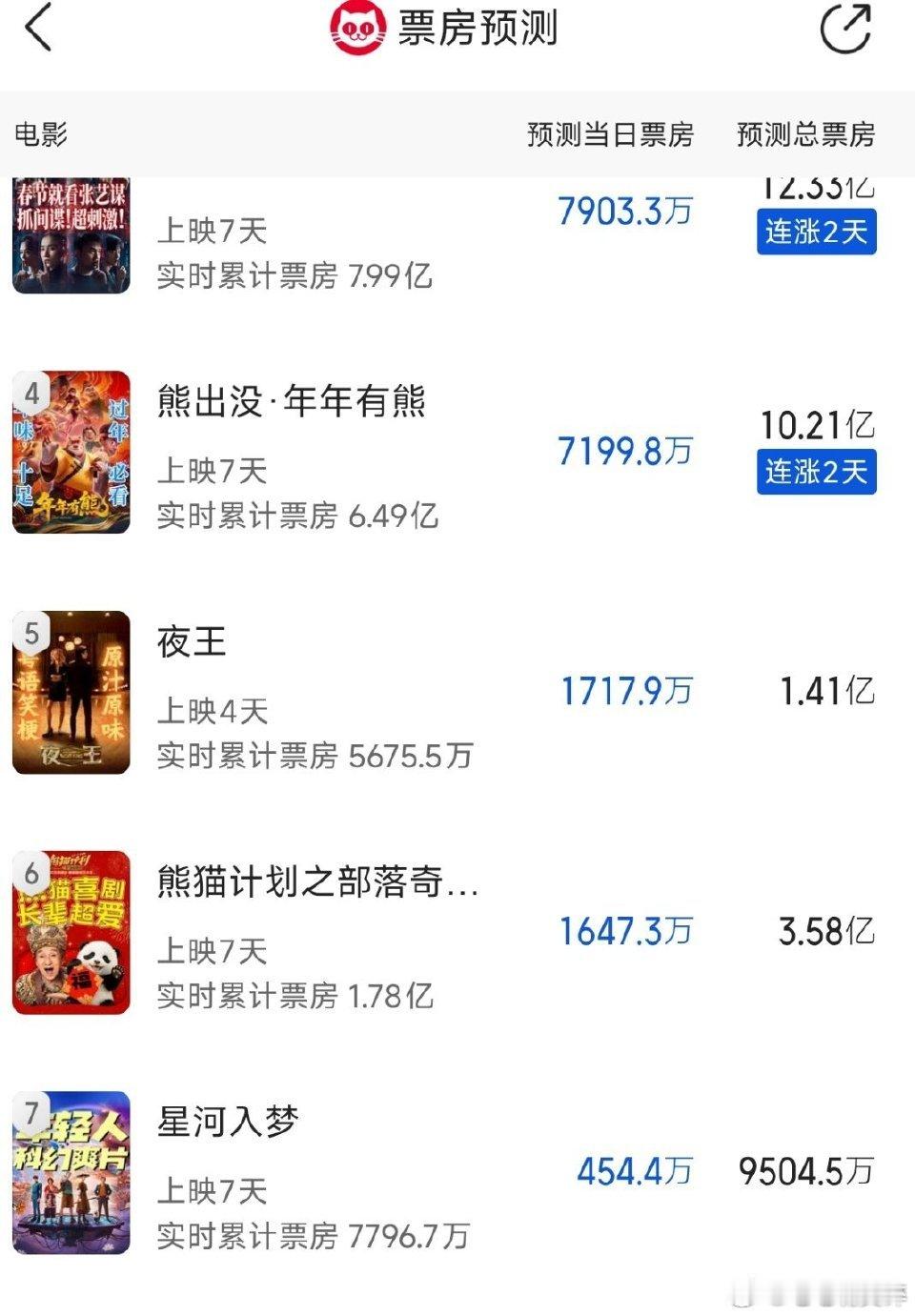Go back using the top-left arrow

point(38,29)
